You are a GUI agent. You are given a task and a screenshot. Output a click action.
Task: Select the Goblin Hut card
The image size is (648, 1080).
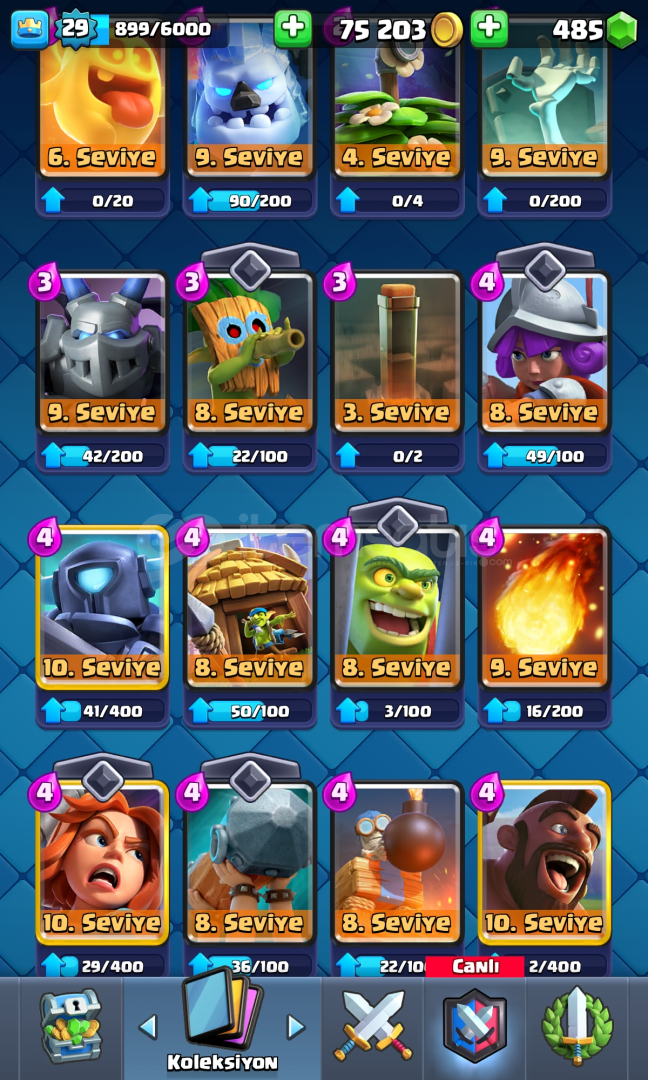pos(249,608)
